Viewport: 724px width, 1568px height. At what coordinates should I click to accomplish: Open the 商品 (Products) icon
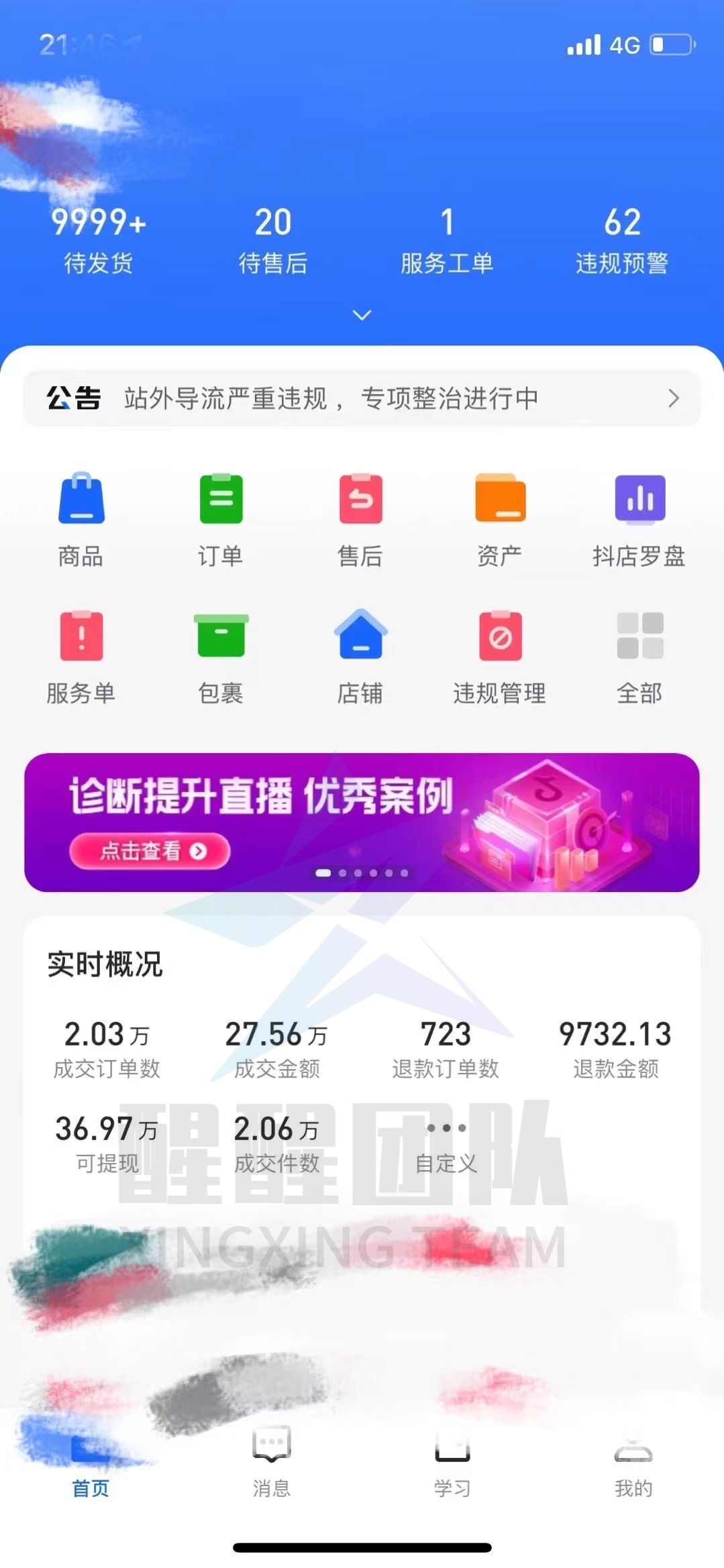(81, 516)
